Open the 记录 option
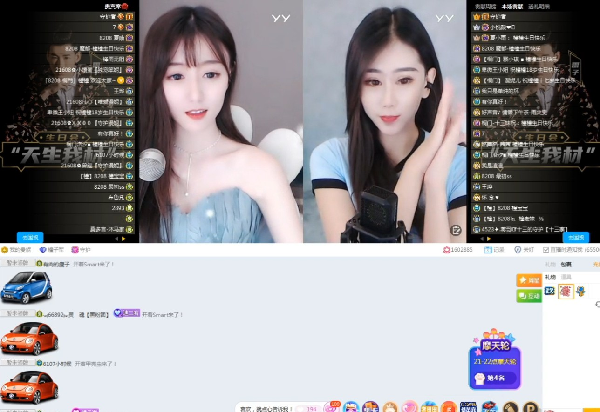This screenshot has height=412, width=600. pyautogui.click(x=496, y=249)
